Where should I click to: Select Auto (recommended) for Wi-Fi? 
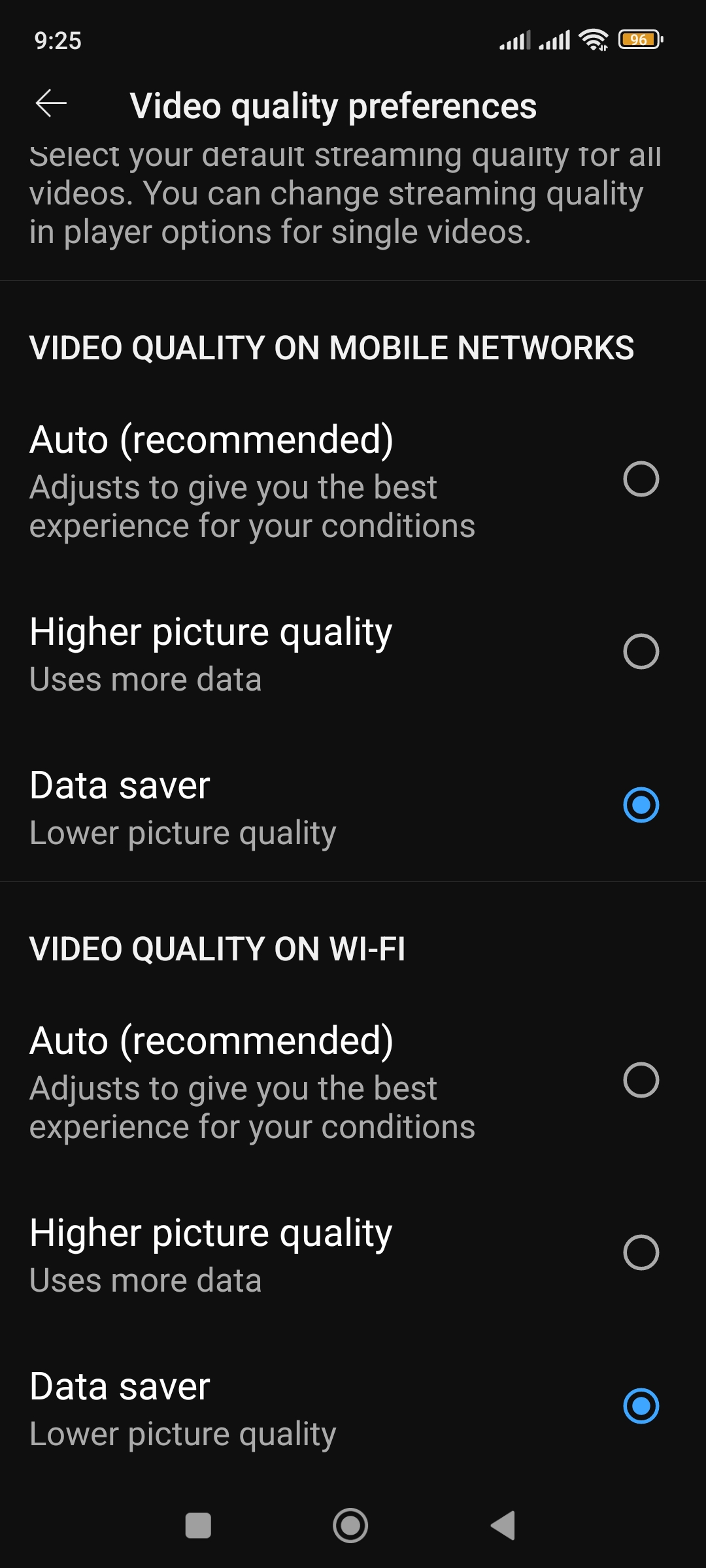pos(353,1082)
